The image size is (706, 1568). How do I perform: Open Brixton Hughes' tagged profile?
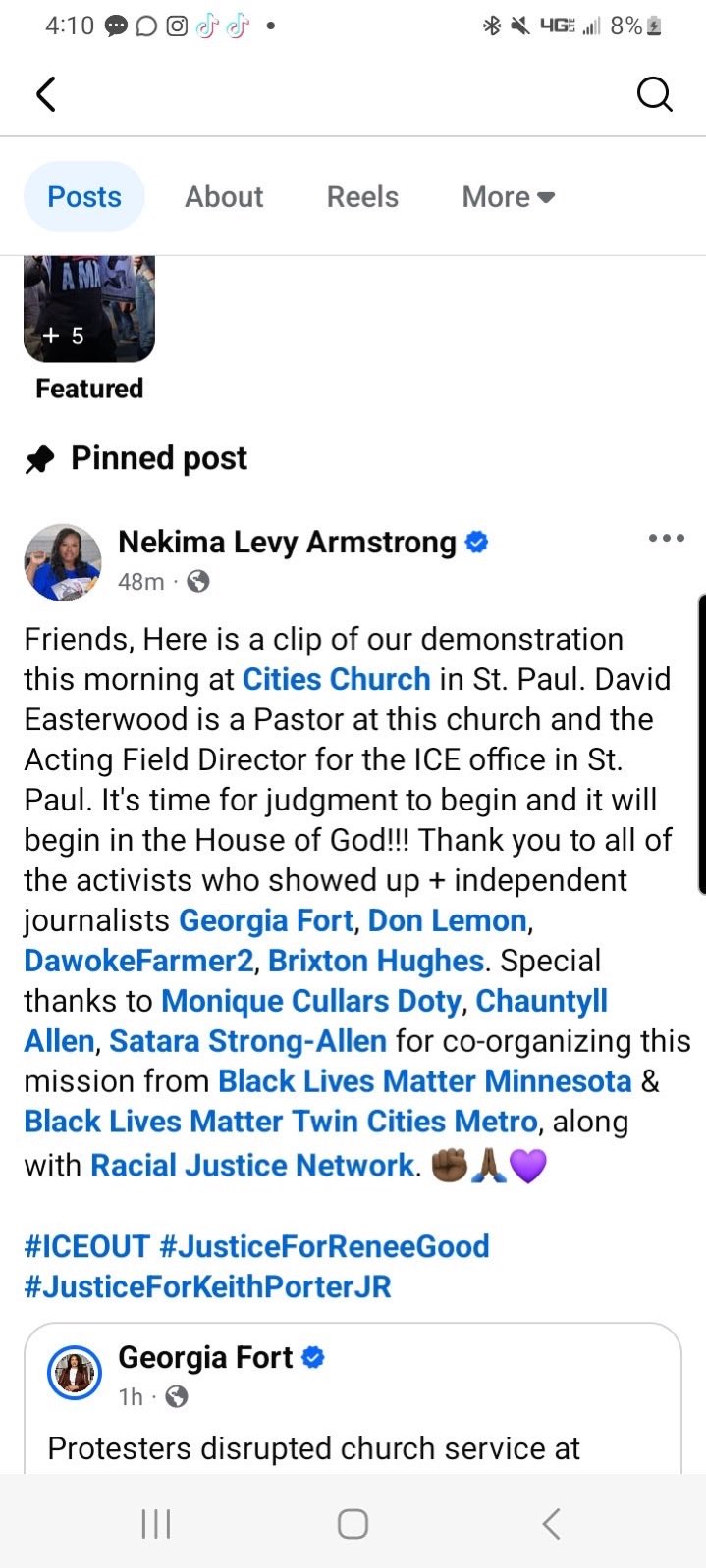pyautogui.click(x=376, y=961)
